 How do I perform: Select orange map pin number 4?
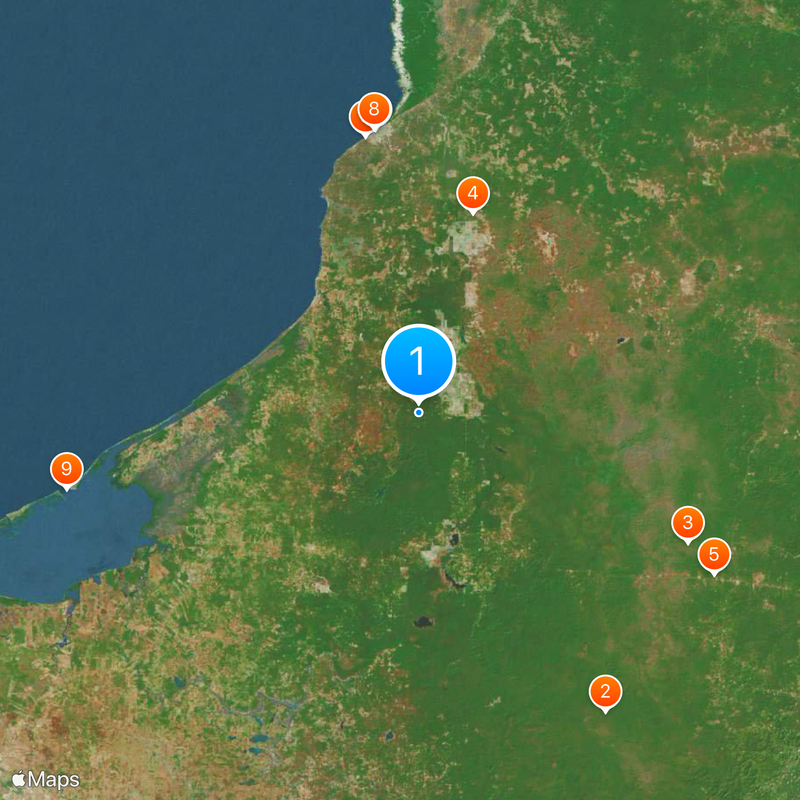472,193
